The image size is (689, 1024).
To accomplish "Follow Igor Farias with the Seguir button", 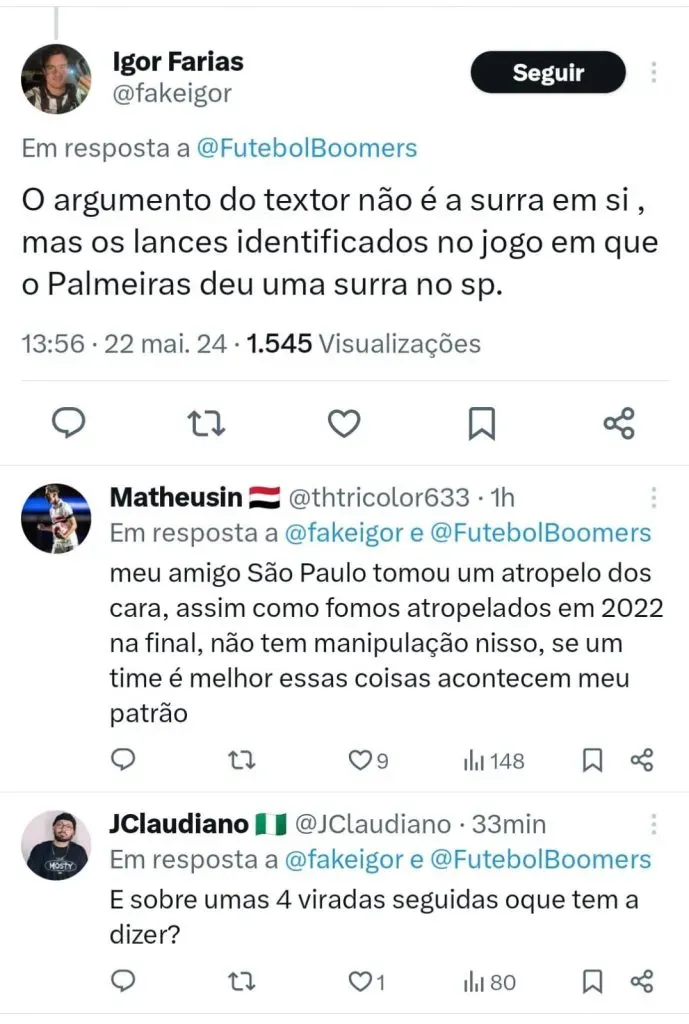I will [548, 72].
